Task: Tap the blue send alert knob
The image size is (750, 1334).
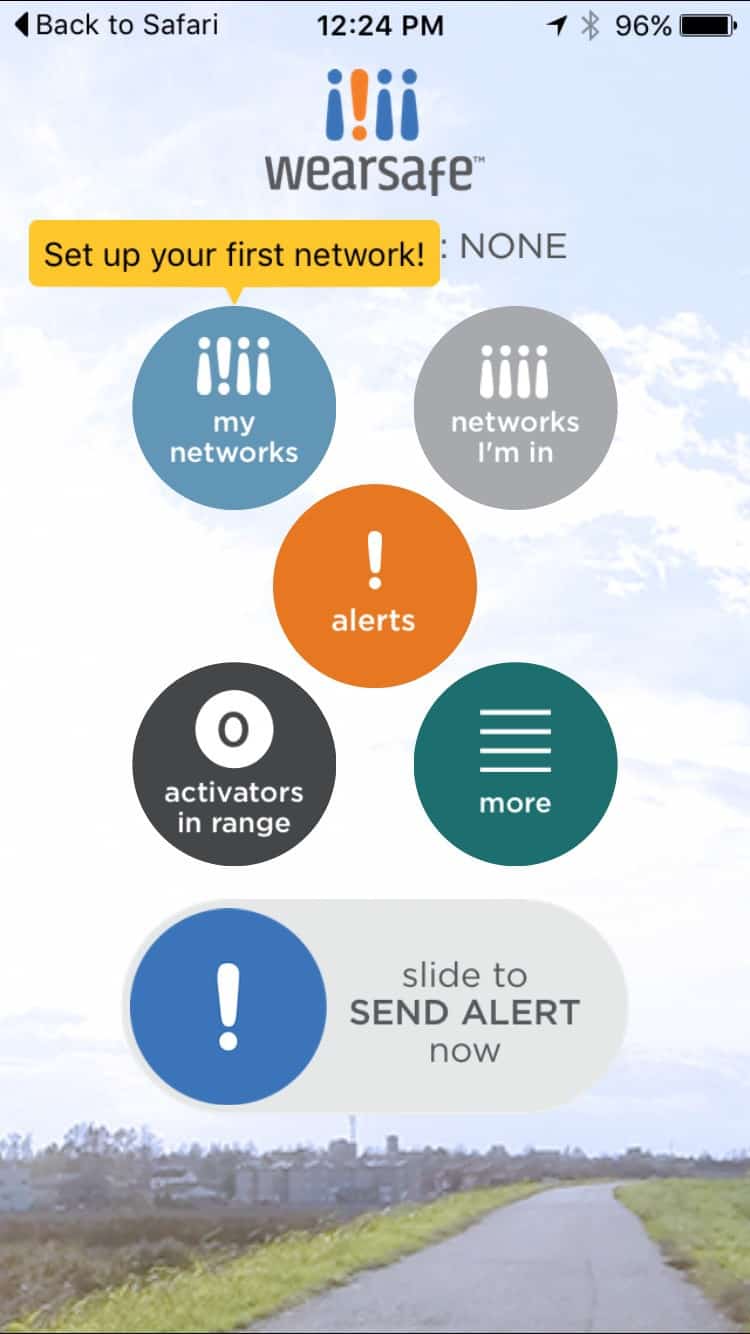Action: pyautogui.click(x=228, y=1006)
